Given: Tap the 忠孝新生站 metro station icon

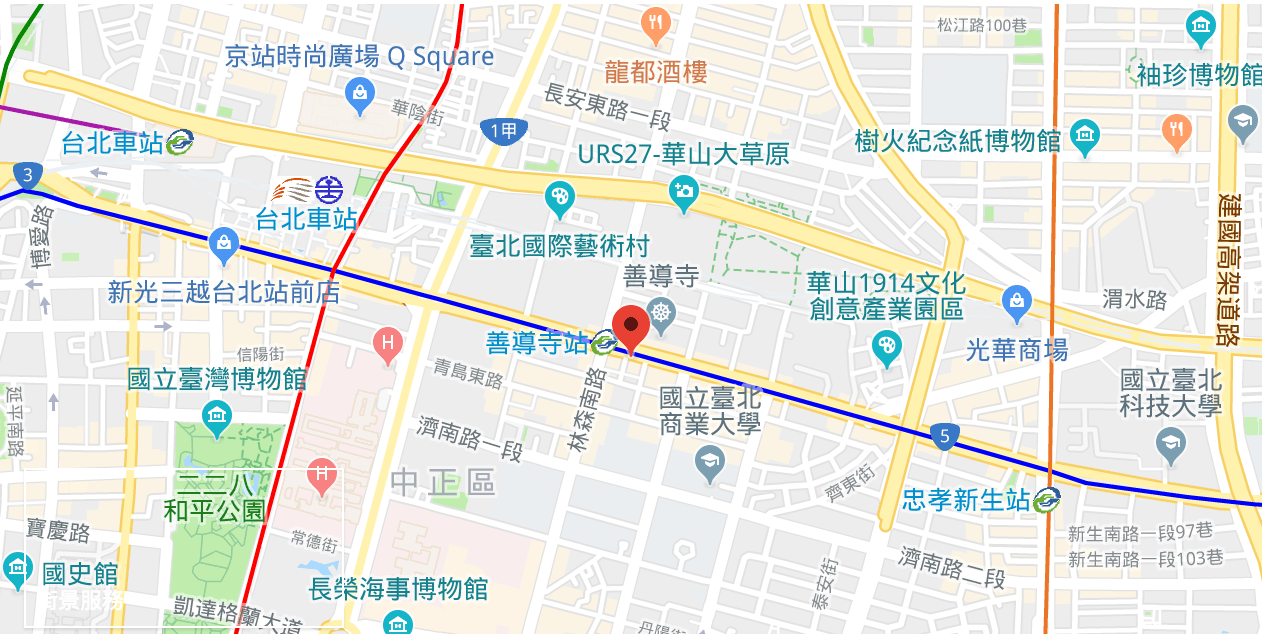Looking at the screenshot, I should coord(1047,500).
